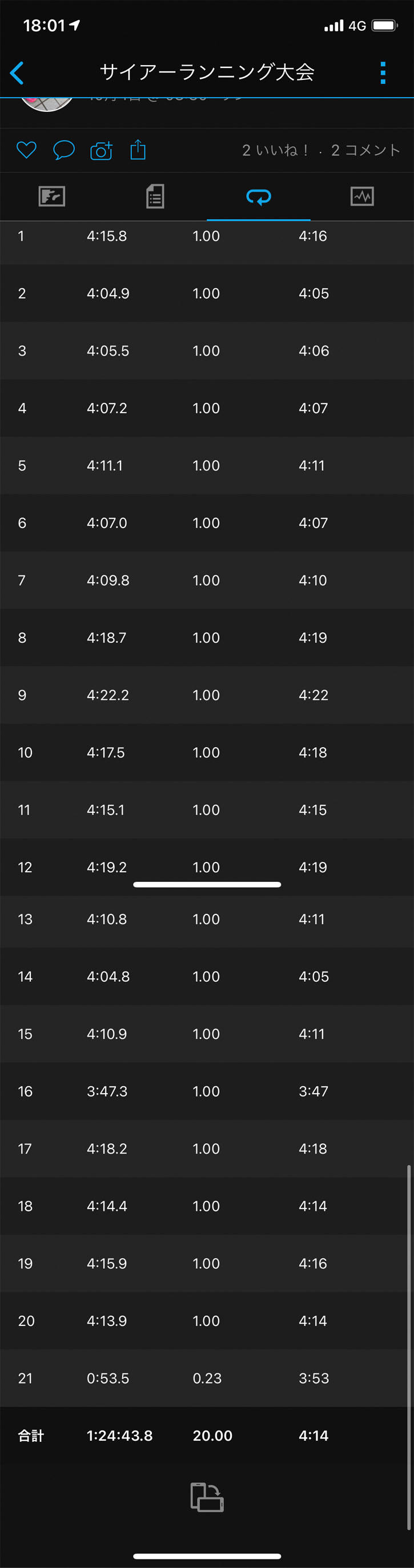Viewport: 414px width, 1568px height.
Task: Share this running activity
Action: pyautogui.click(x=138, y=150)
